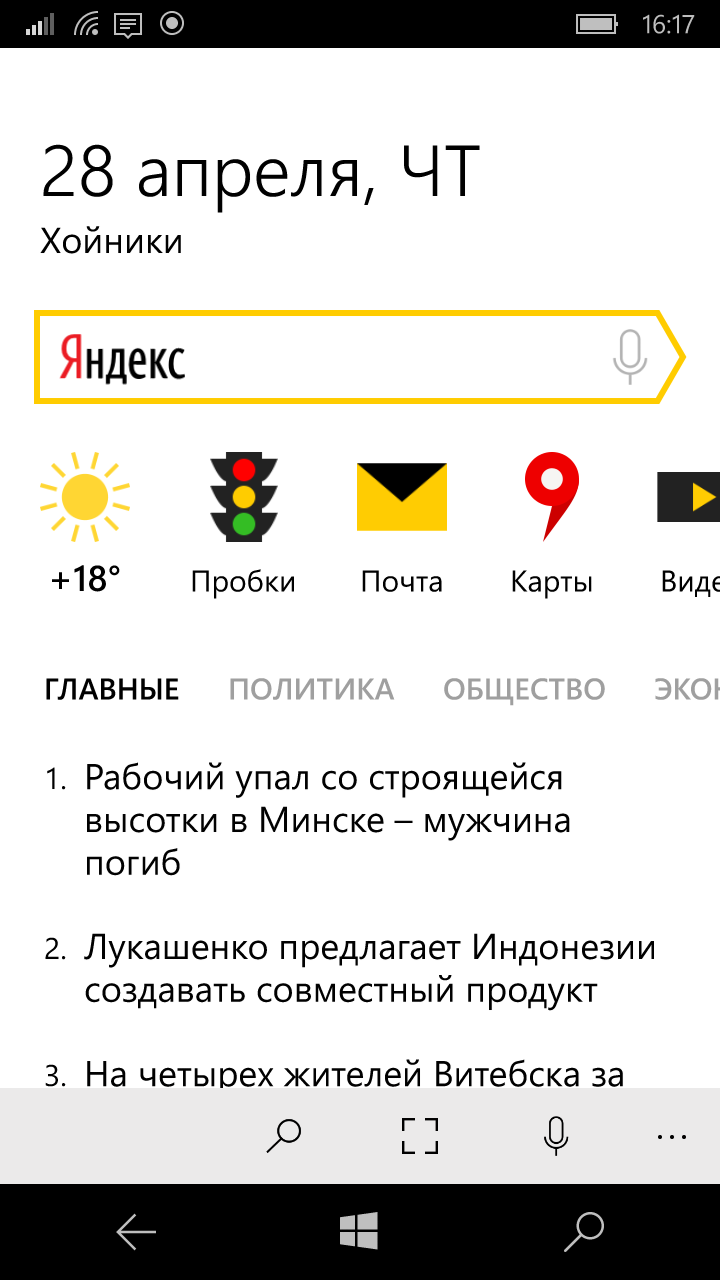Select the ГЛАВНЫЕ news tab

[112, 689]
